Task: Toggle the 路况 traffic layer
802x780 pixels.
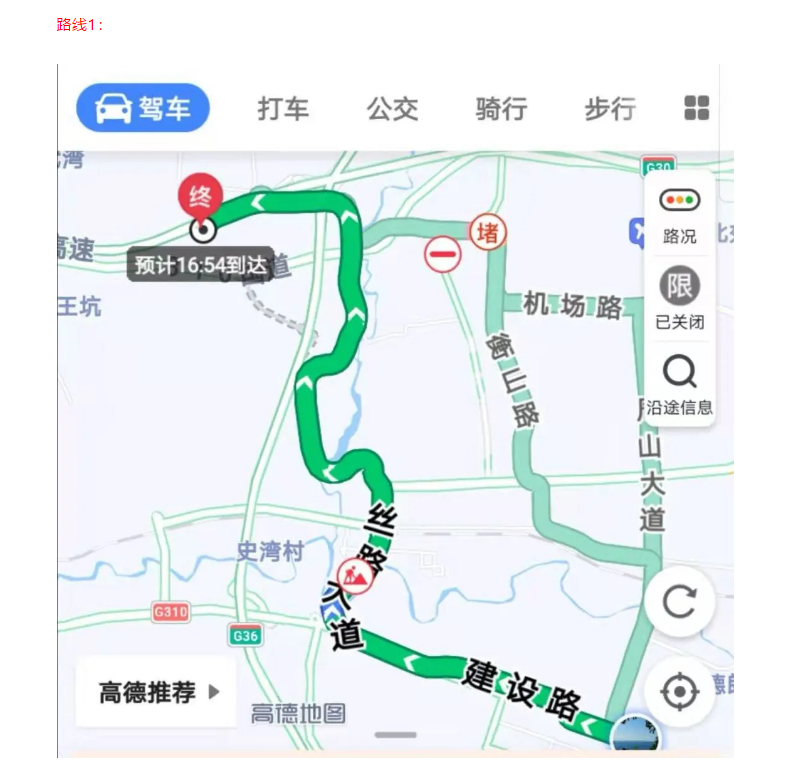Action: pyautogui.click(x=679, y=215)
